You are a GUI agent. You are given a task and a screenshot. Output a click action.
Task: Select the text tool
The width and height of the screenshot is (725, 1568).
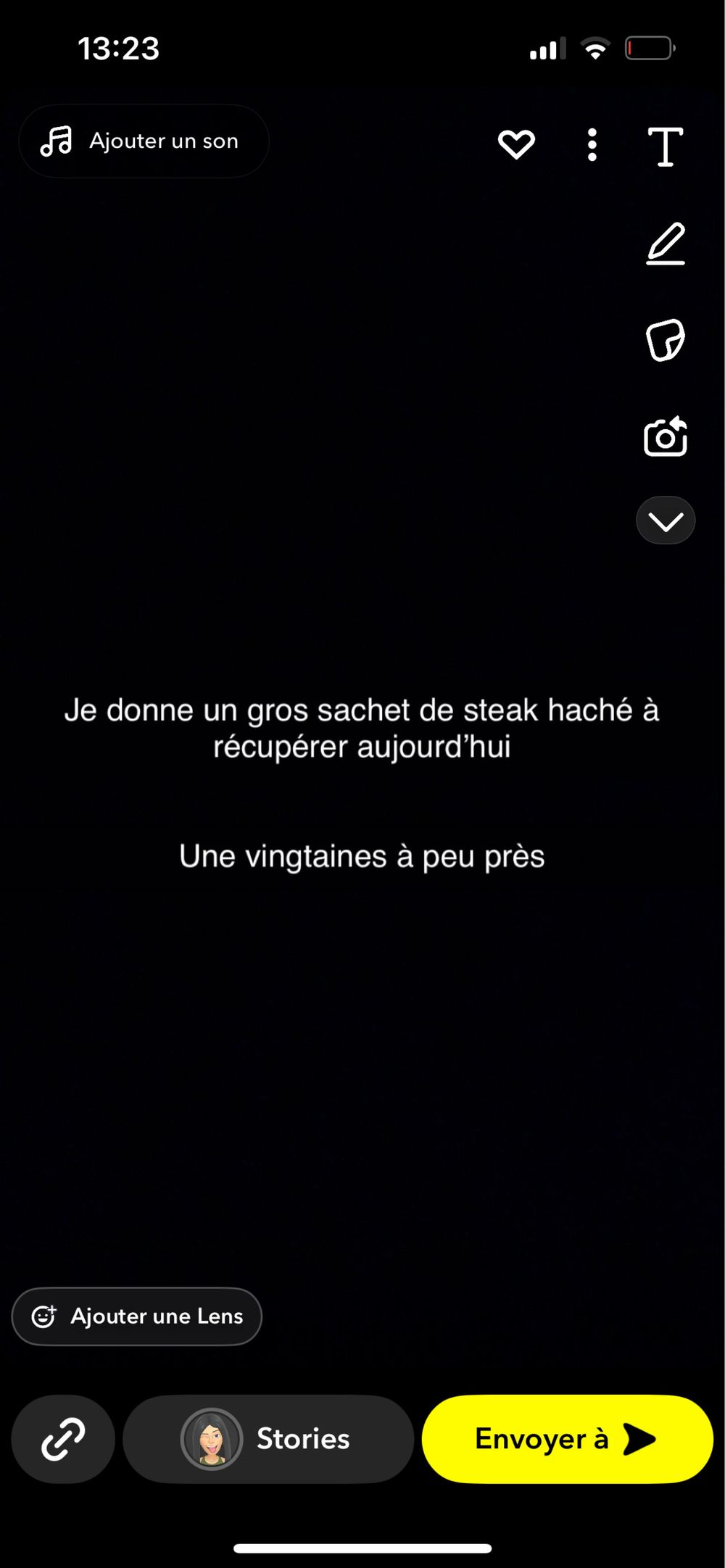pos(665,146)
